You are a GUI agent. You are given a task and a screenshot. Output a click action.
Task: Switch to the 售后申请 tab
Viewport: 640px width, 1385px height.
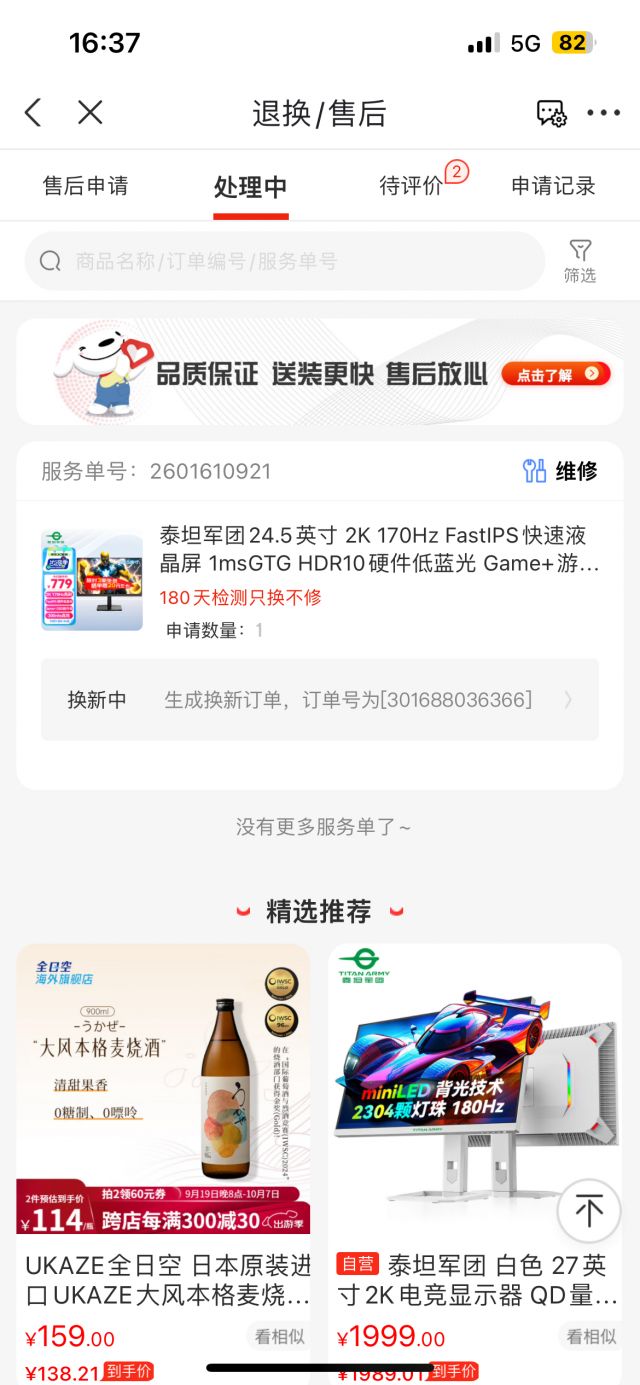click(85, 186)
